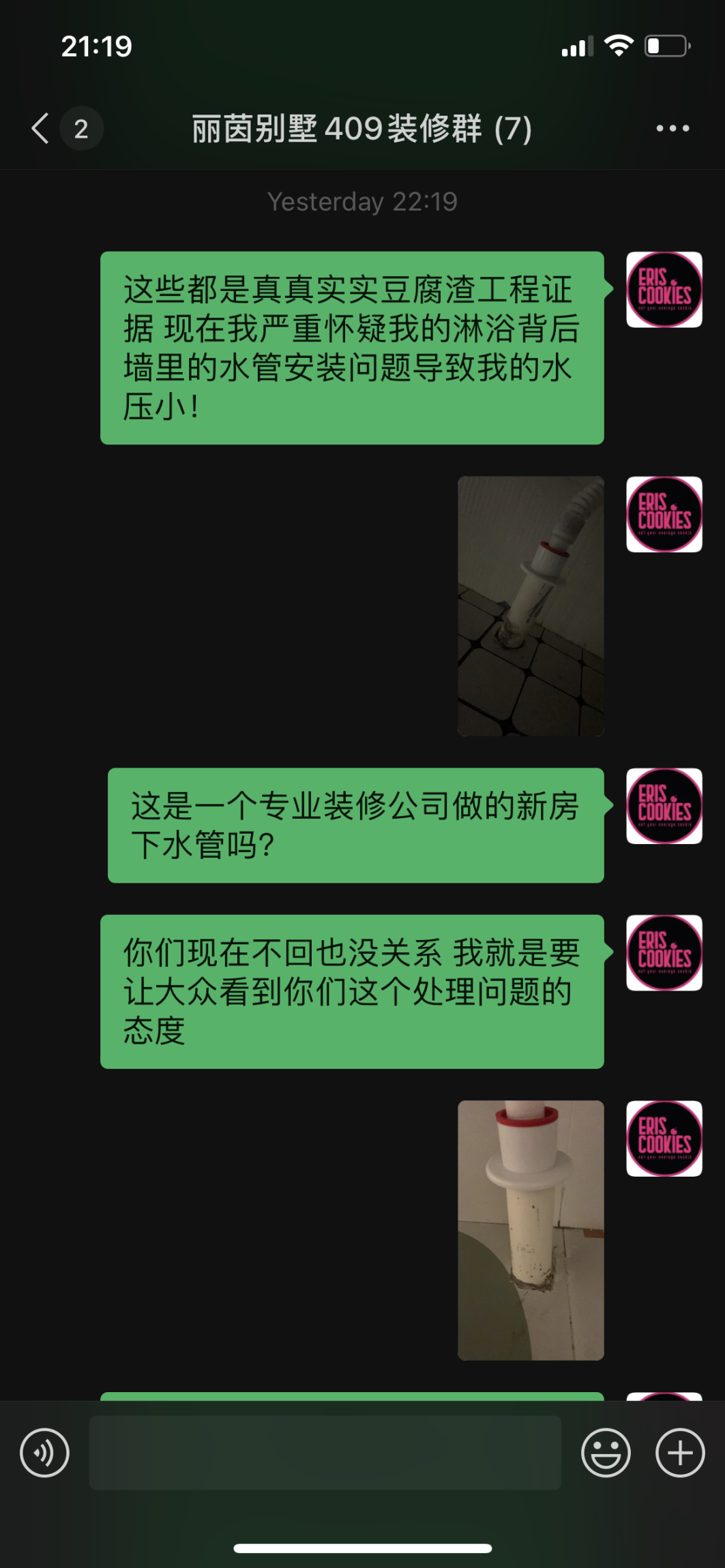Switch to voice message input
Viewport: 725px width, 1568px height.
(x=44, y=1452)
